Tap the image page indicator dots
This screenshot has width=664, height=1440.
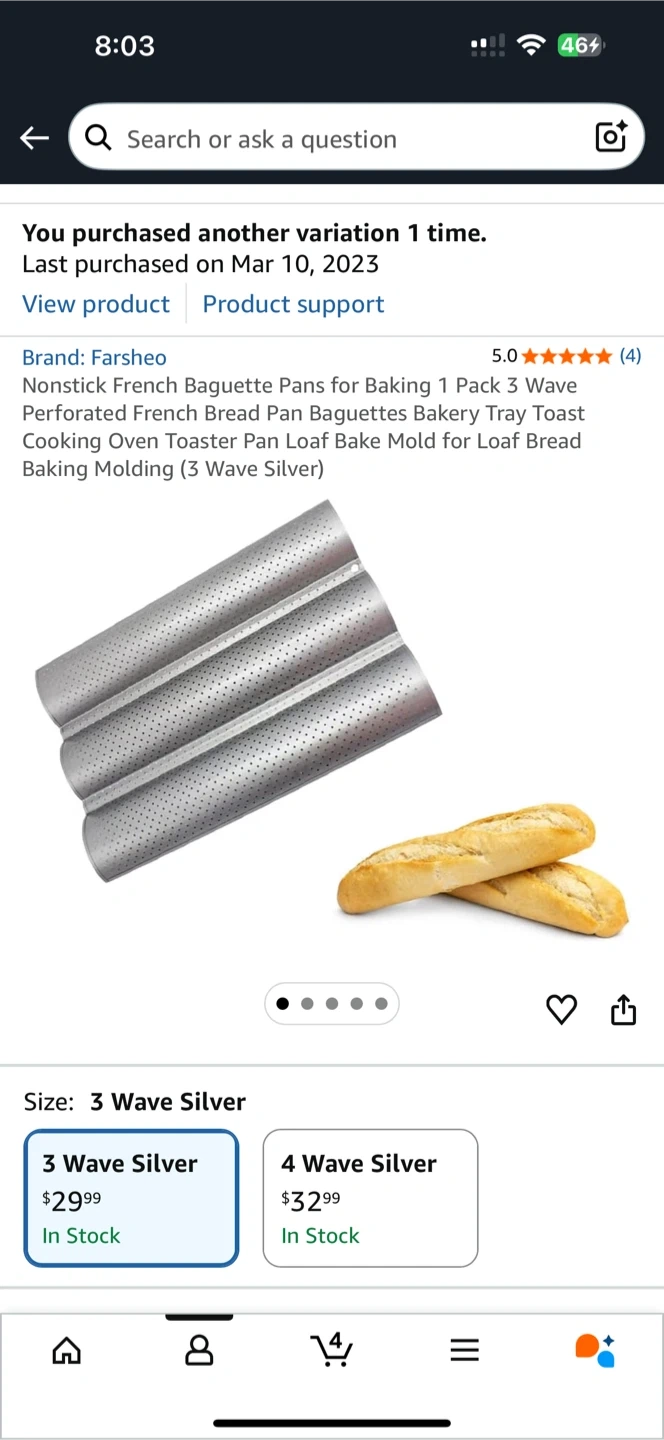[x=331, y=1004]
